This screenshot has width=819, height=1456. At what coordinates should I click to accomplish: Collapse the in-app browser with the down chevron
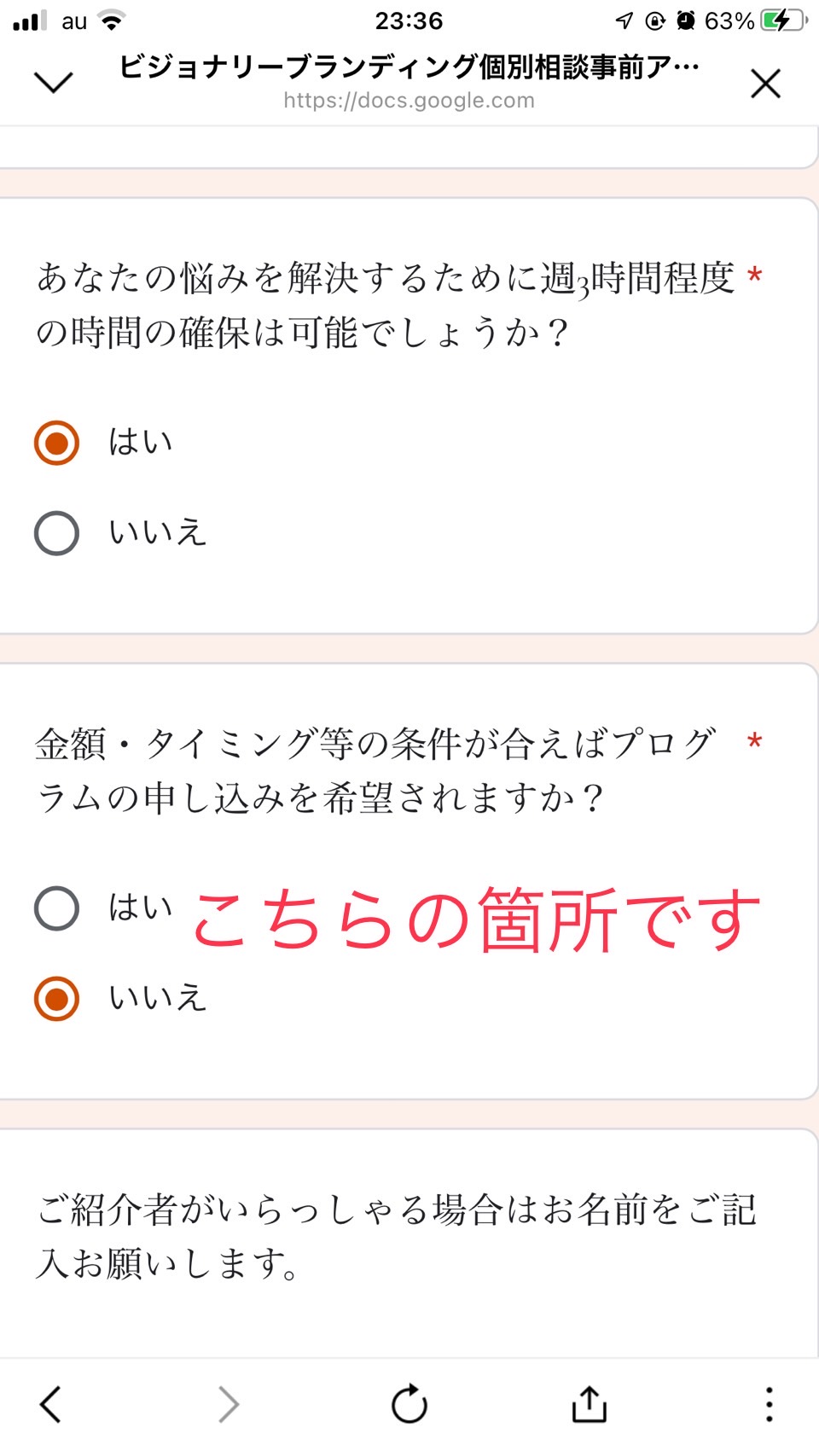click(53, 83)
